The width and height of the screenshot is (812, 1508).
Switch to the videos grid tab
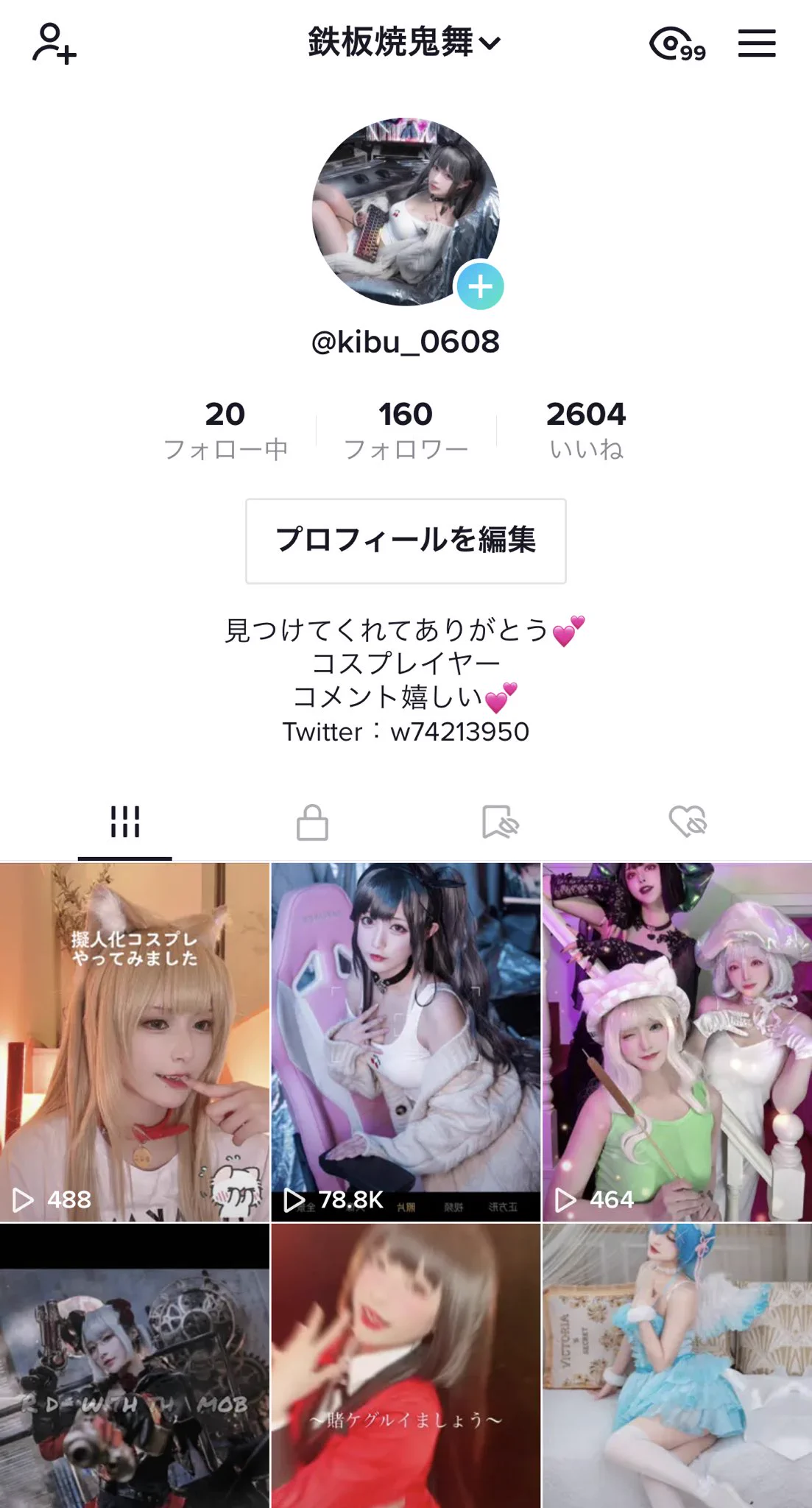[x=125, y=822]
